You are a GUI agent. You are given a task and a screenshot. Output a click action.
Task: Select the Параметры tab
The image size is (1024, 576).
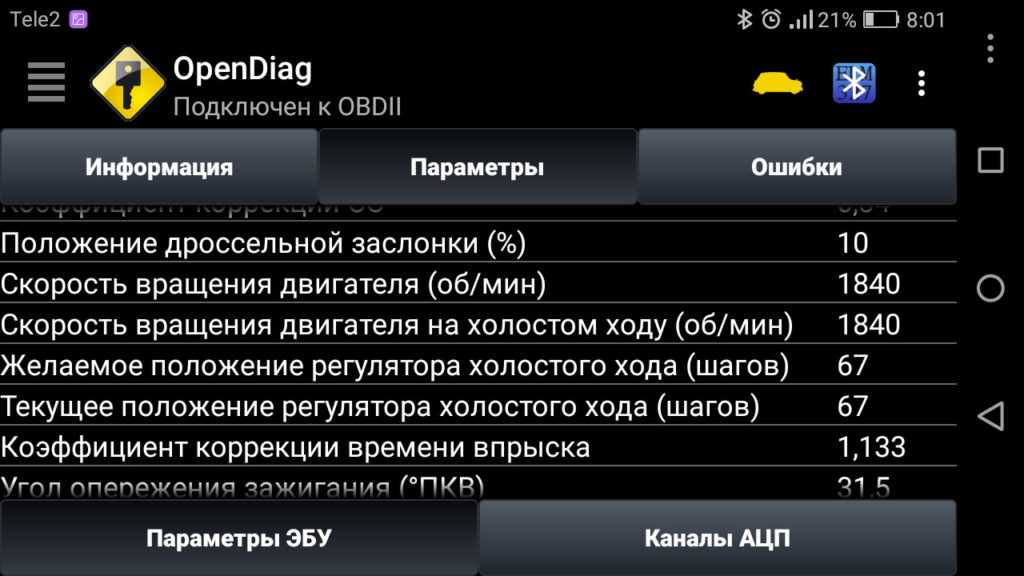coord(477,167)
